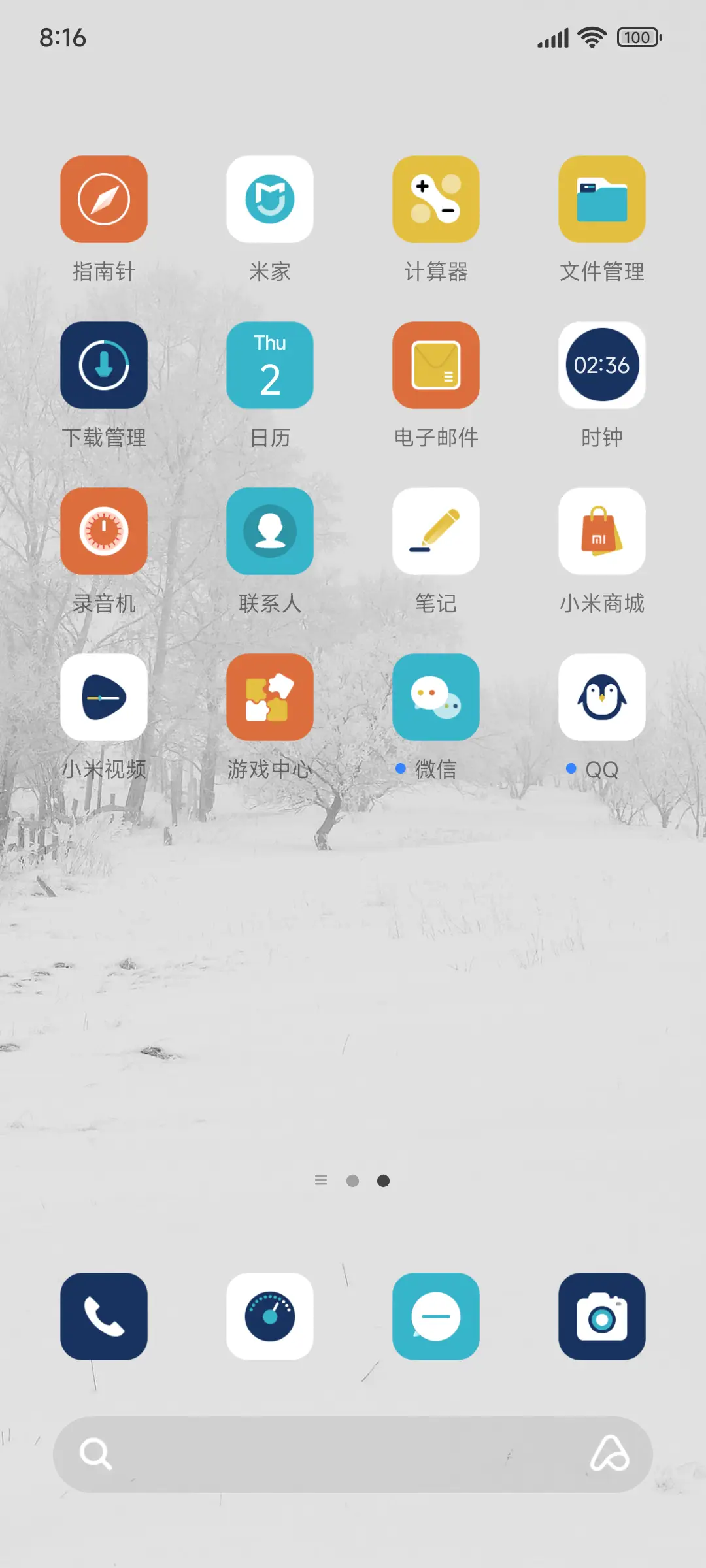The image size is (706, 1568).
Task: Open the 游戏中心 game center
Action: 270,696
